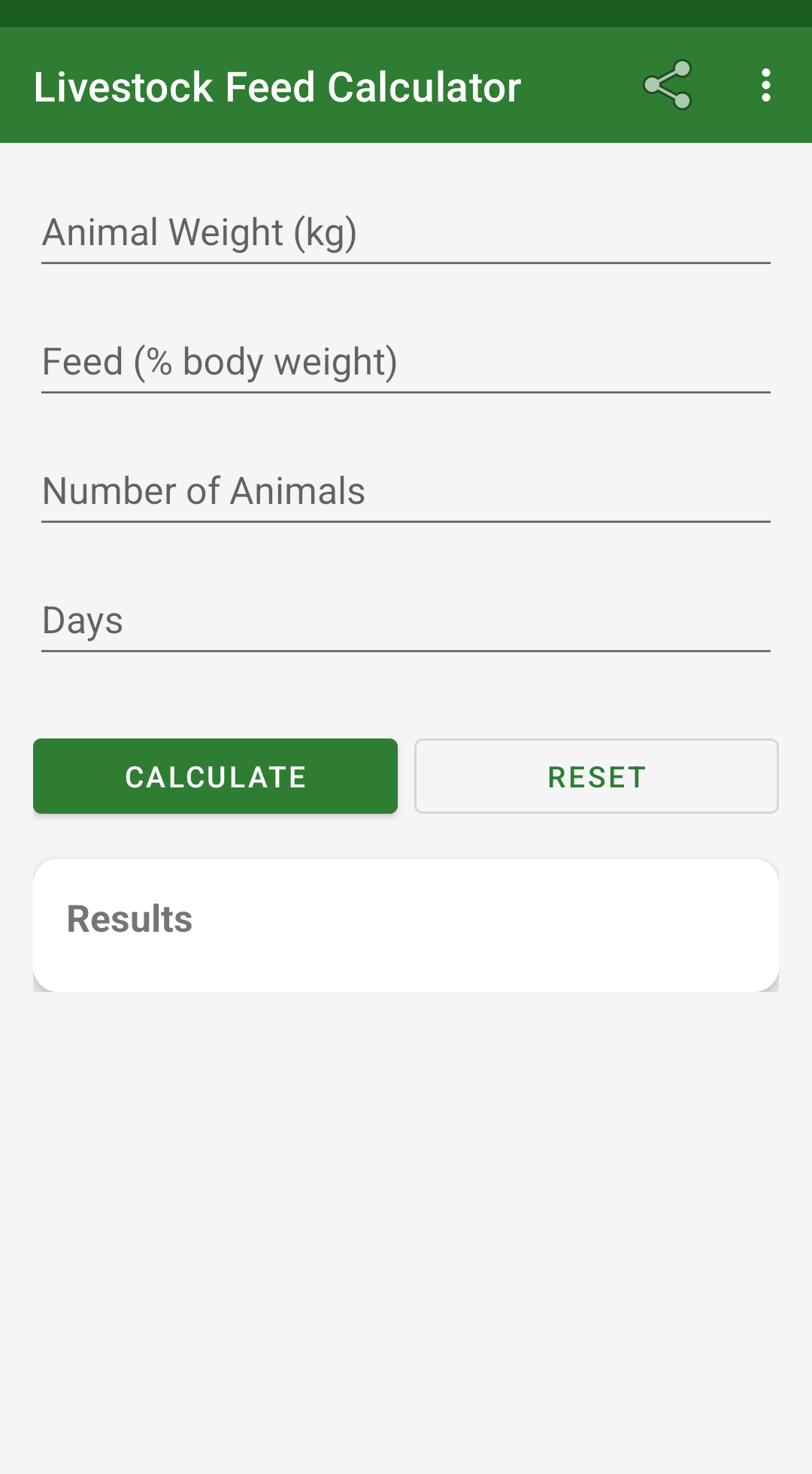
Task: Select the Feed percent body weight field
Action: (406, 361)
